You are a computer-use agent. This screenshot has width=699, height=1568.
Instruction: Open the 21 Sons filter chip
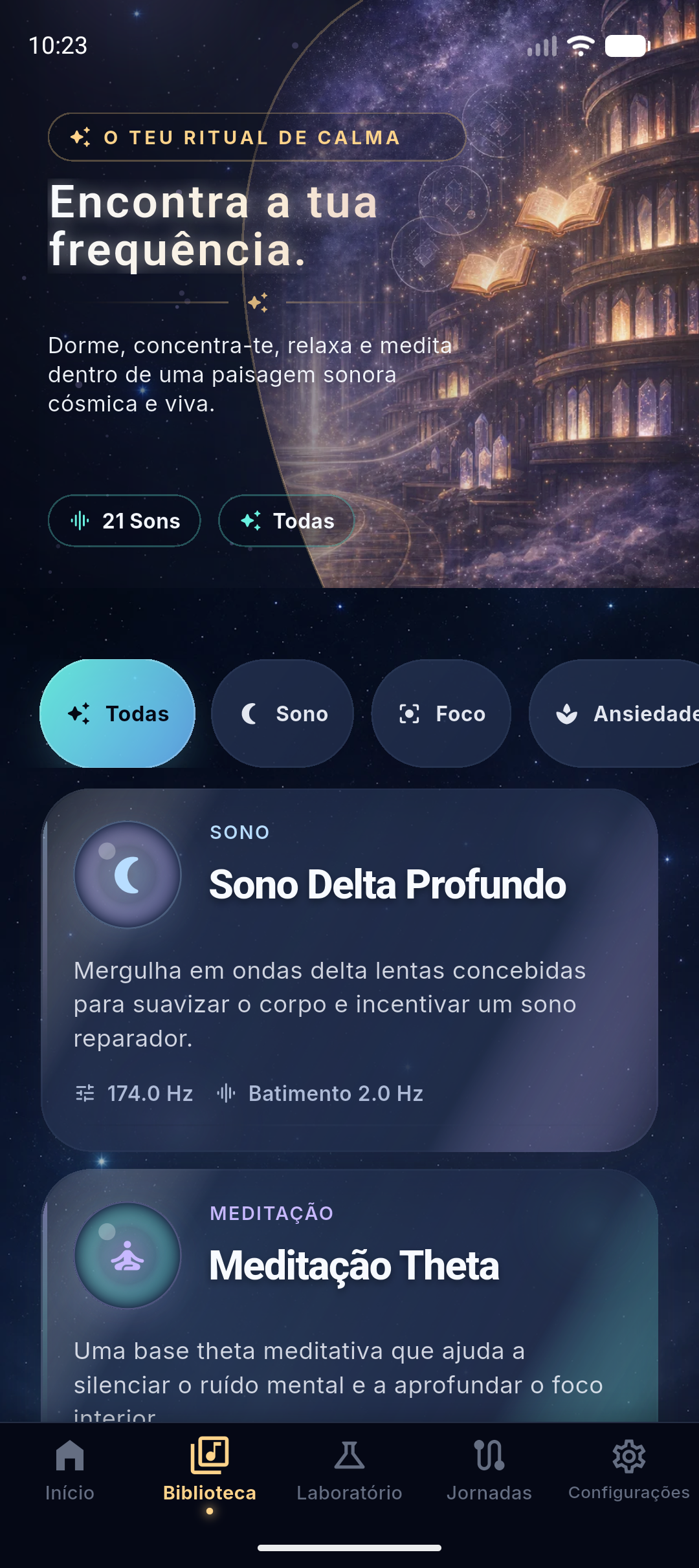(x=124, y=521)
